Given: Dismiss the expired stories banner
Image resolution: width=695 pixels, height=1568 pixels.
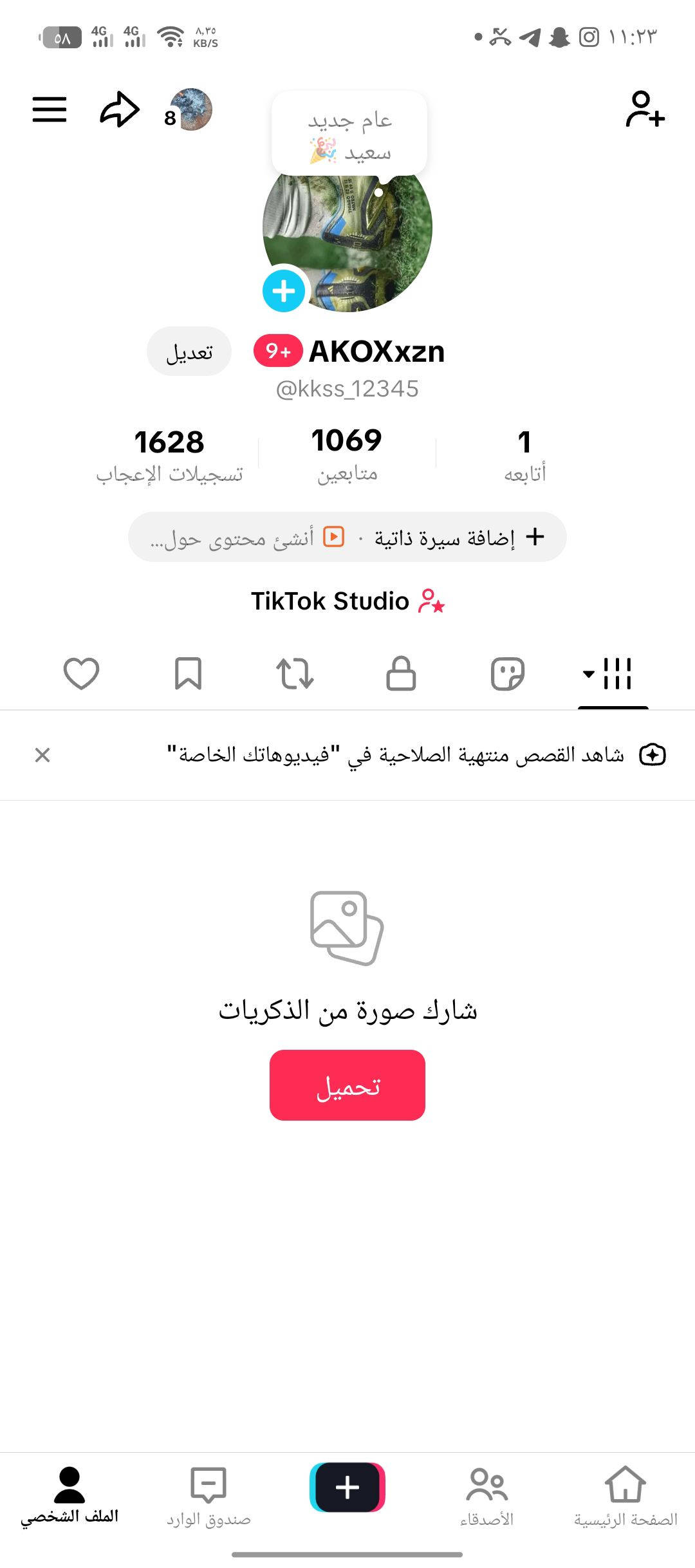Looking at the screenshot, I should (42, 755).
